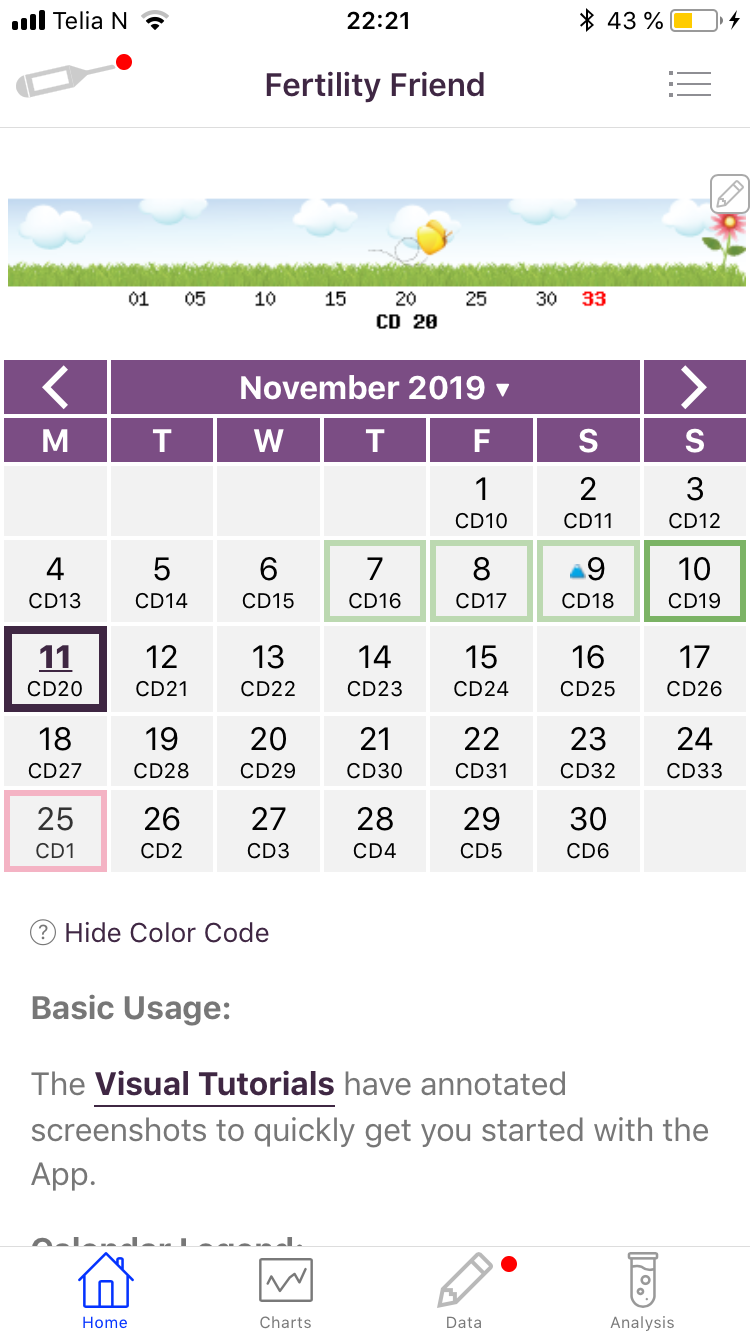This screenshot has width=750, height=1334.
Task: Select November 11 on the calendar
Action: (55, 669)
